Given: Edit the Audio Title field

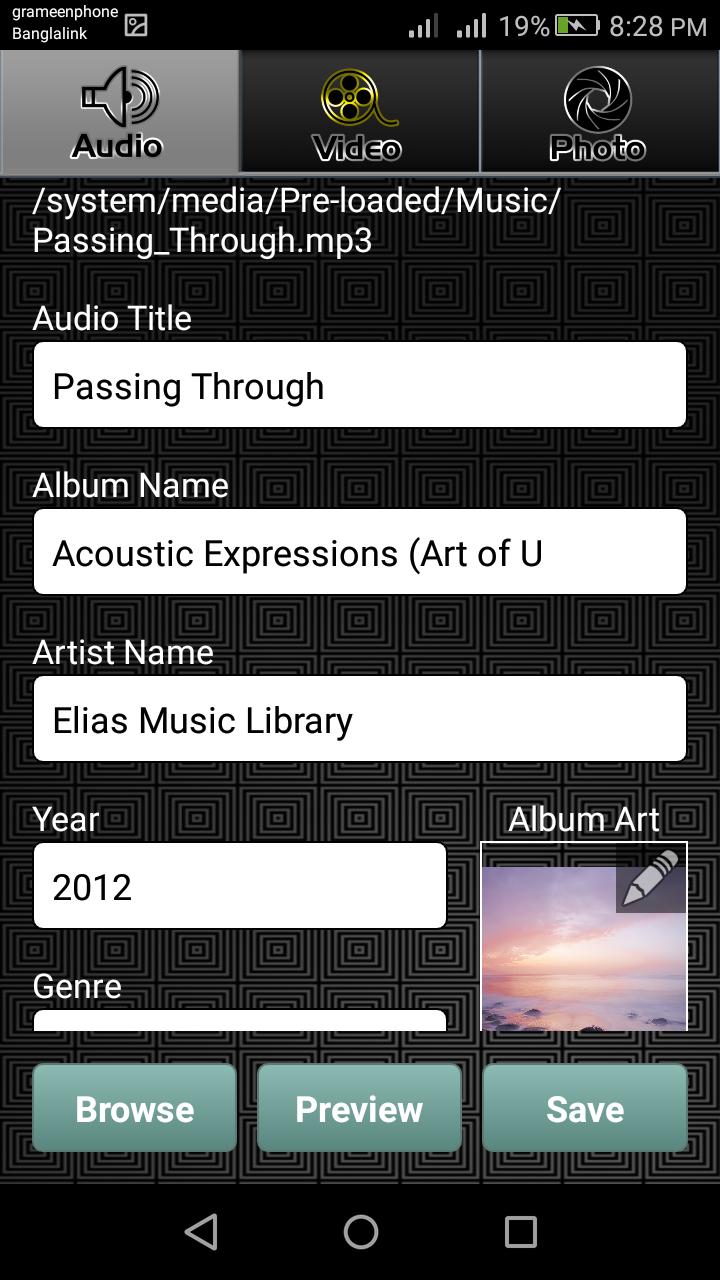Looking at the screenshot, I should (x=360, y=385).
